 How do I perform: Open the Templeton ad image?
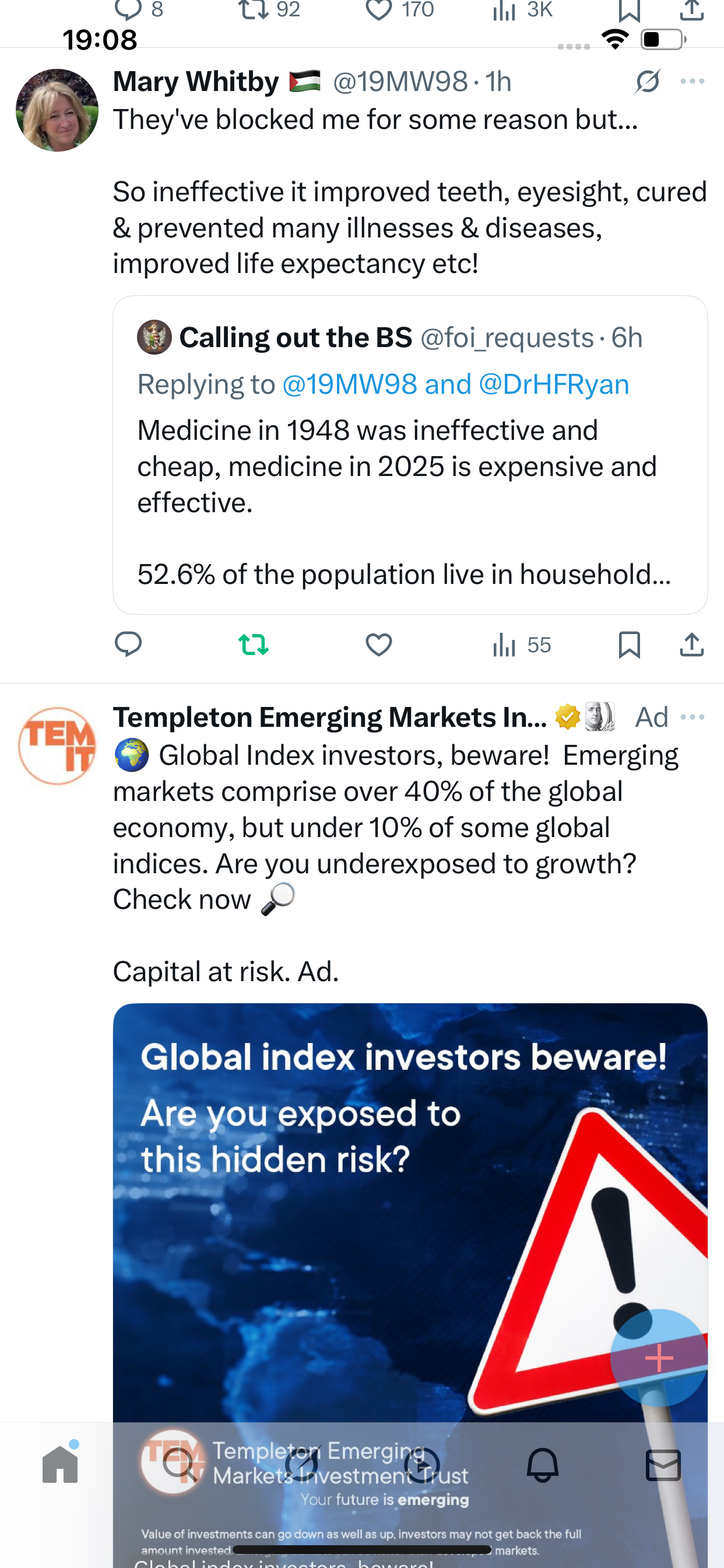coord(409,1212)
